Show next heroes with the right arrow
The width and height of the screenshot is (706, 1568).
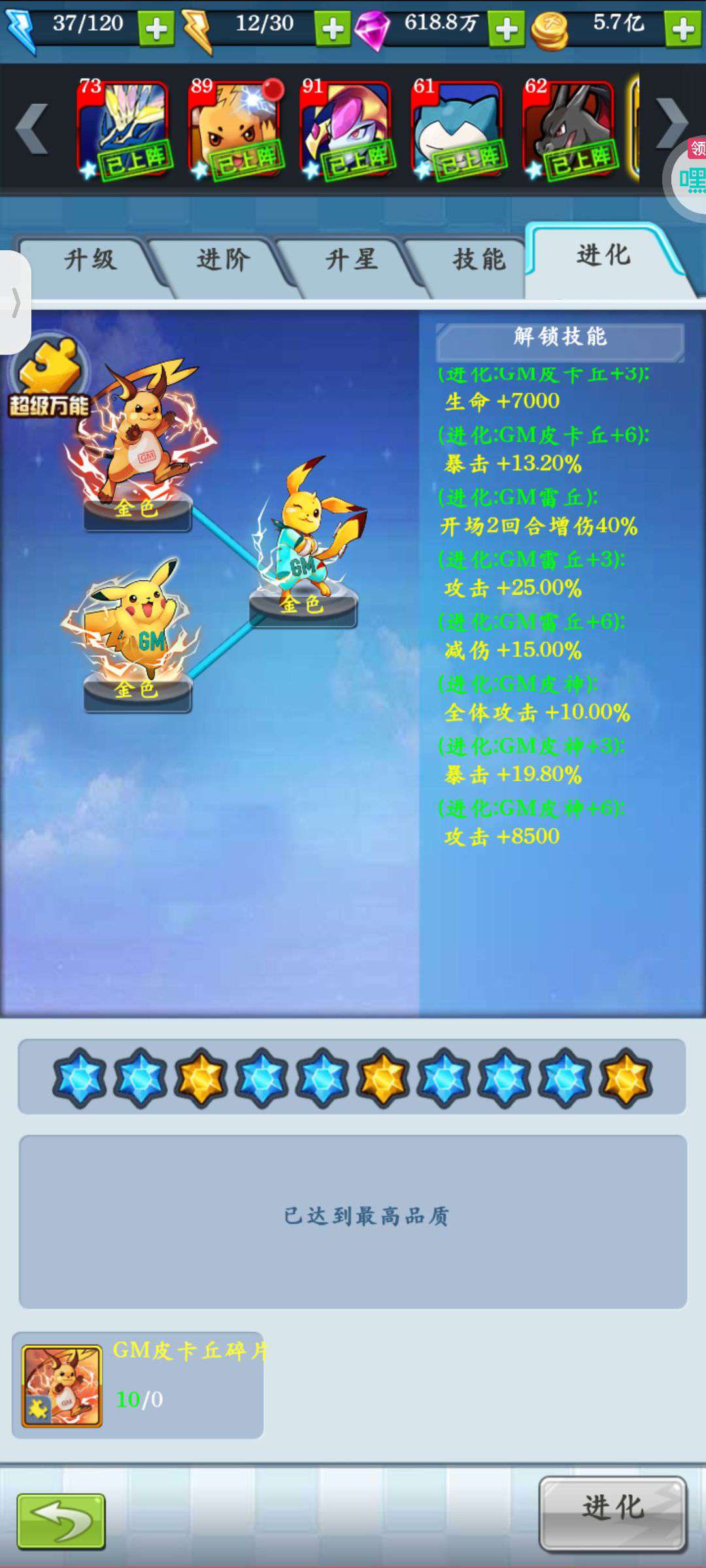[672, 123]
